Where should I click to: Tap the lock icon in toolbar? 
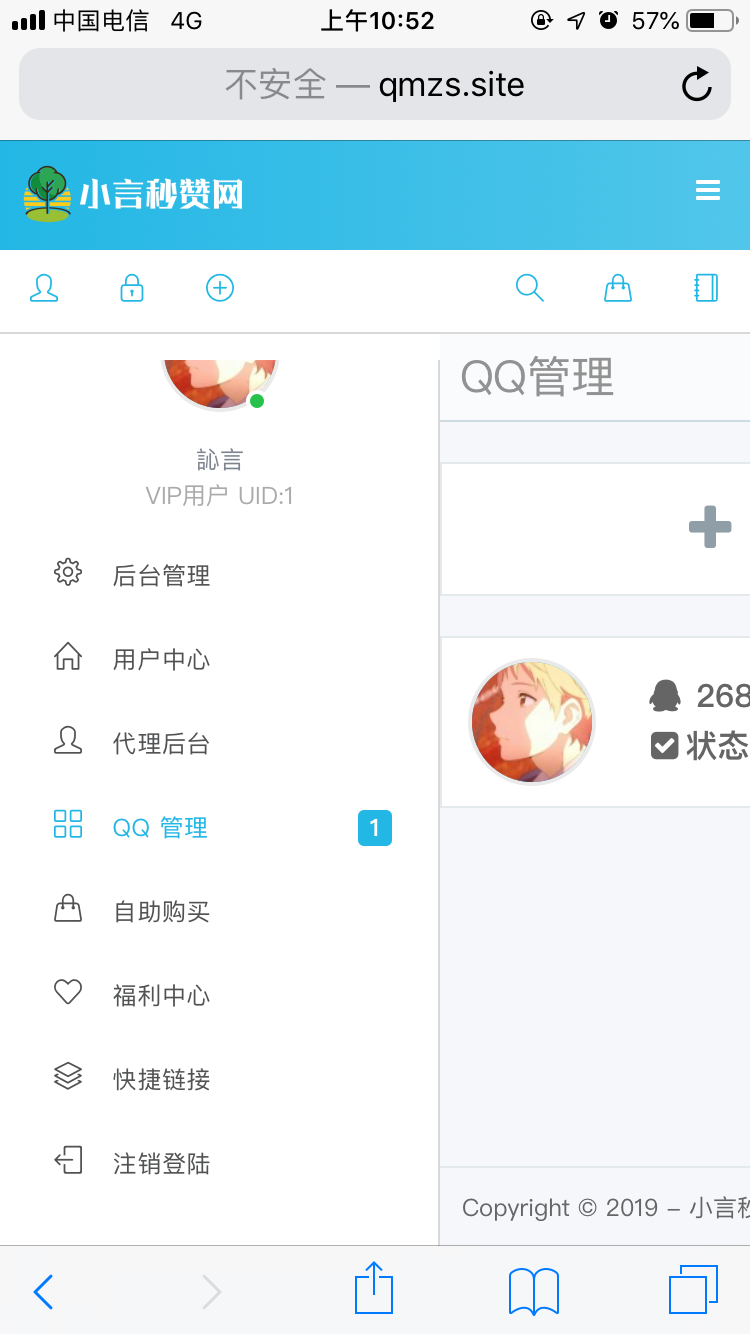(x=132, y=289)
